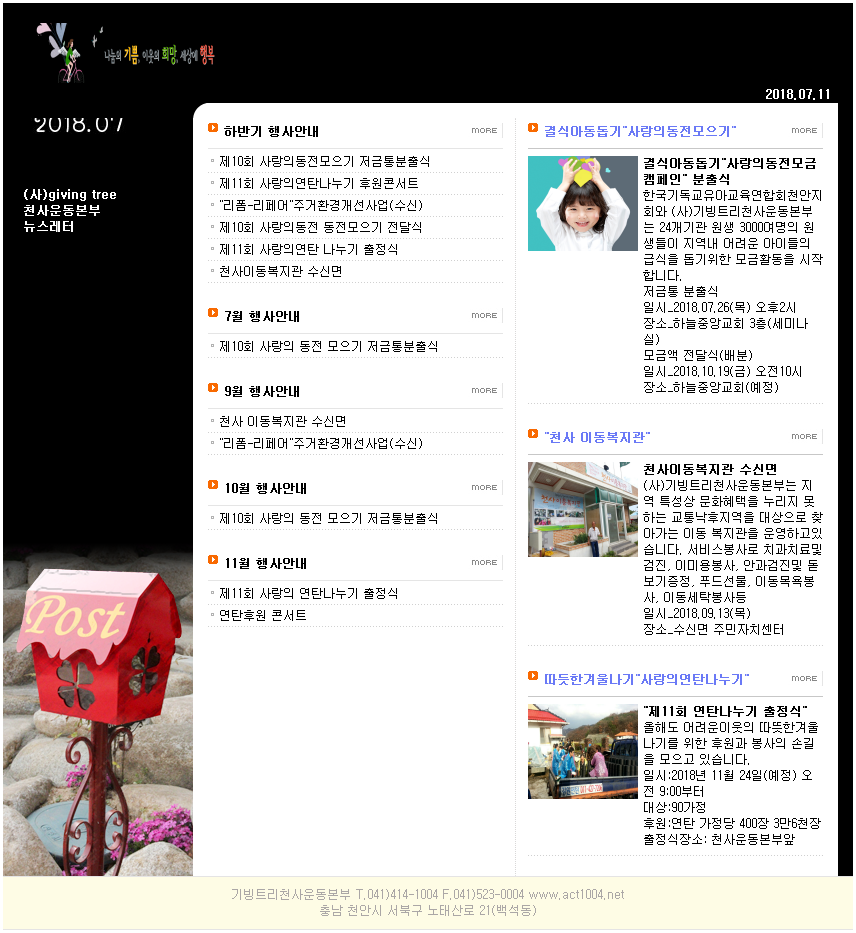Open the 10월 행사안내 저금통분출식 item
Screen dimensions: 856x933
[328, 518]
